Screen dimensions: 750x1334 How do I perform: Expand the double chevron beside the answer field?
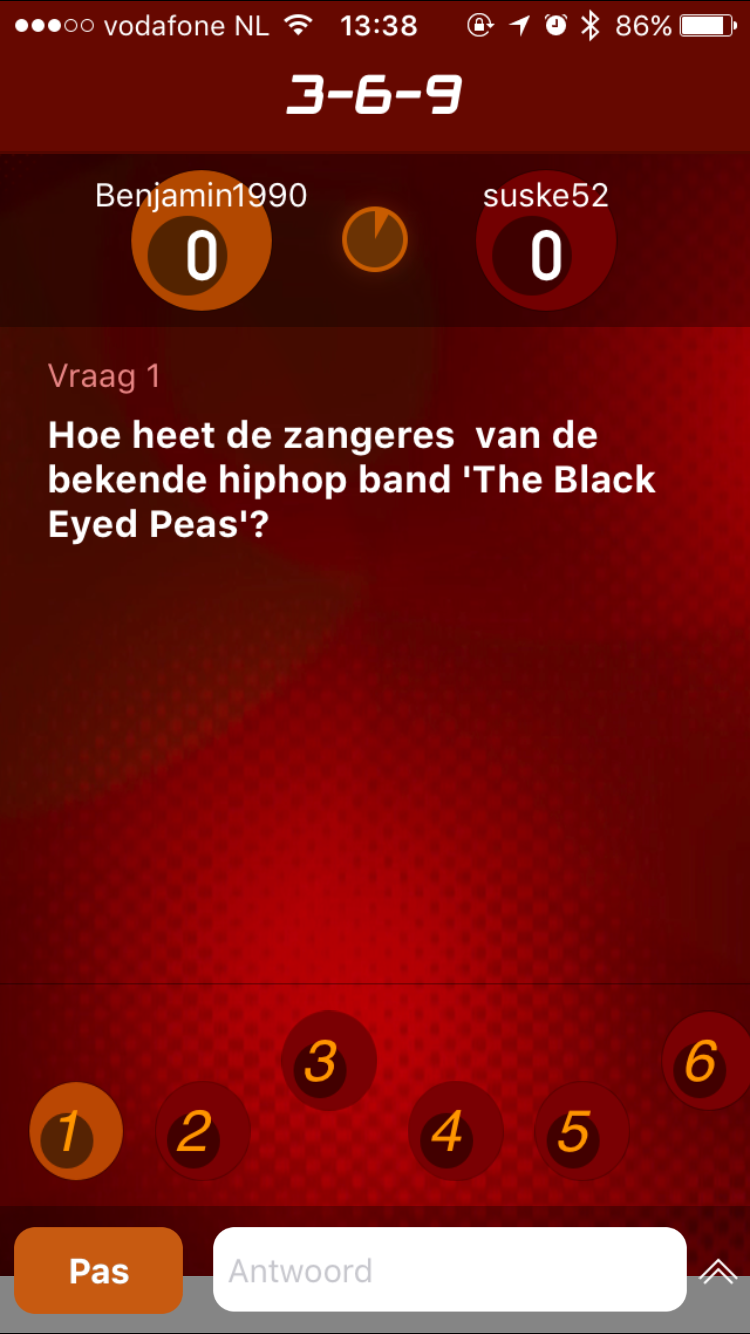(718, 1271)
